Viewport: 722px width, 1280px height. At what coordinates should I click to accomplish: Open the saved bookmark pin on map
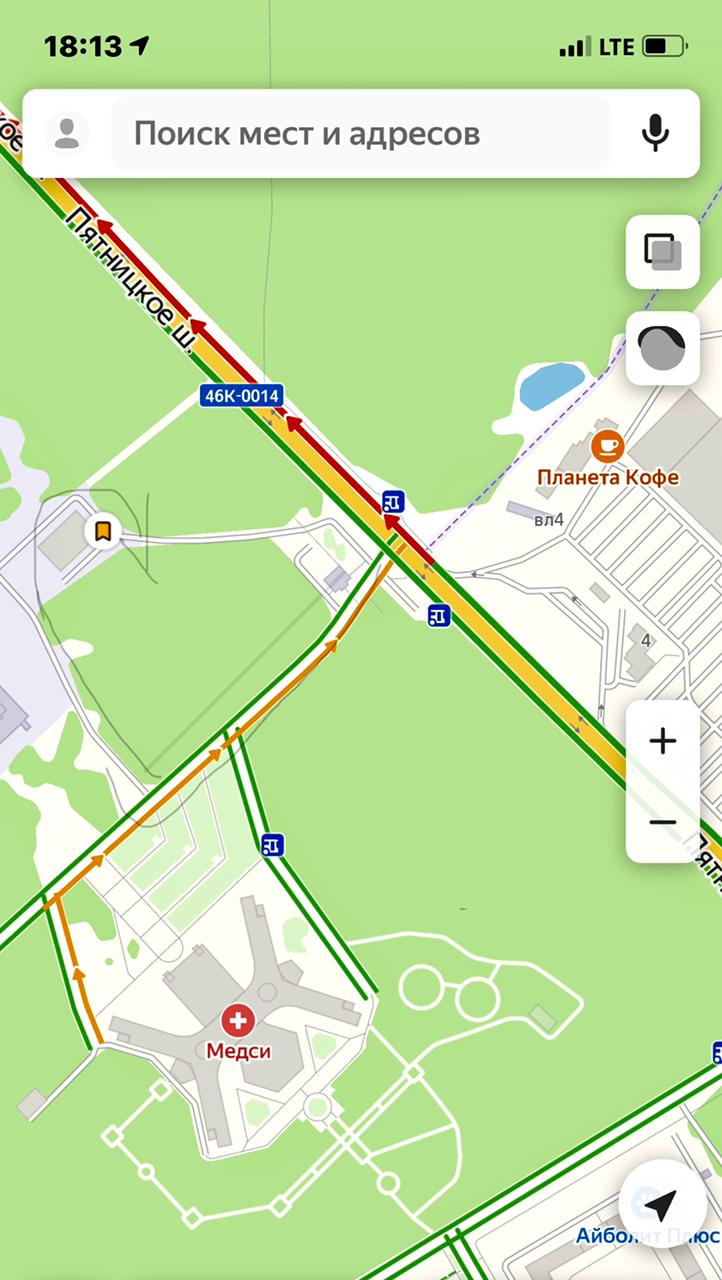click(102, 531)
